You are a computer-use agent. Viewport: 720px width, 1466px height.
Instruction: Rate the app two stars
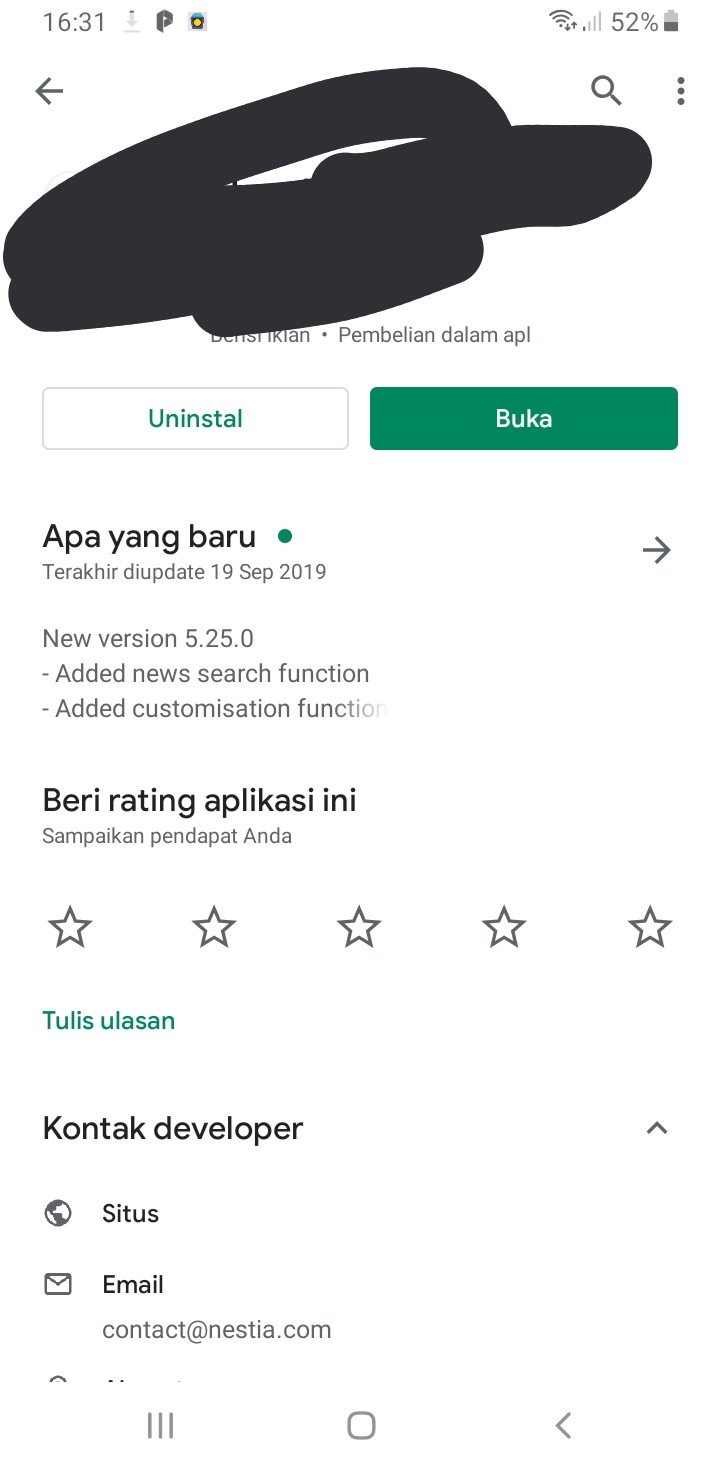pos(214,928)
